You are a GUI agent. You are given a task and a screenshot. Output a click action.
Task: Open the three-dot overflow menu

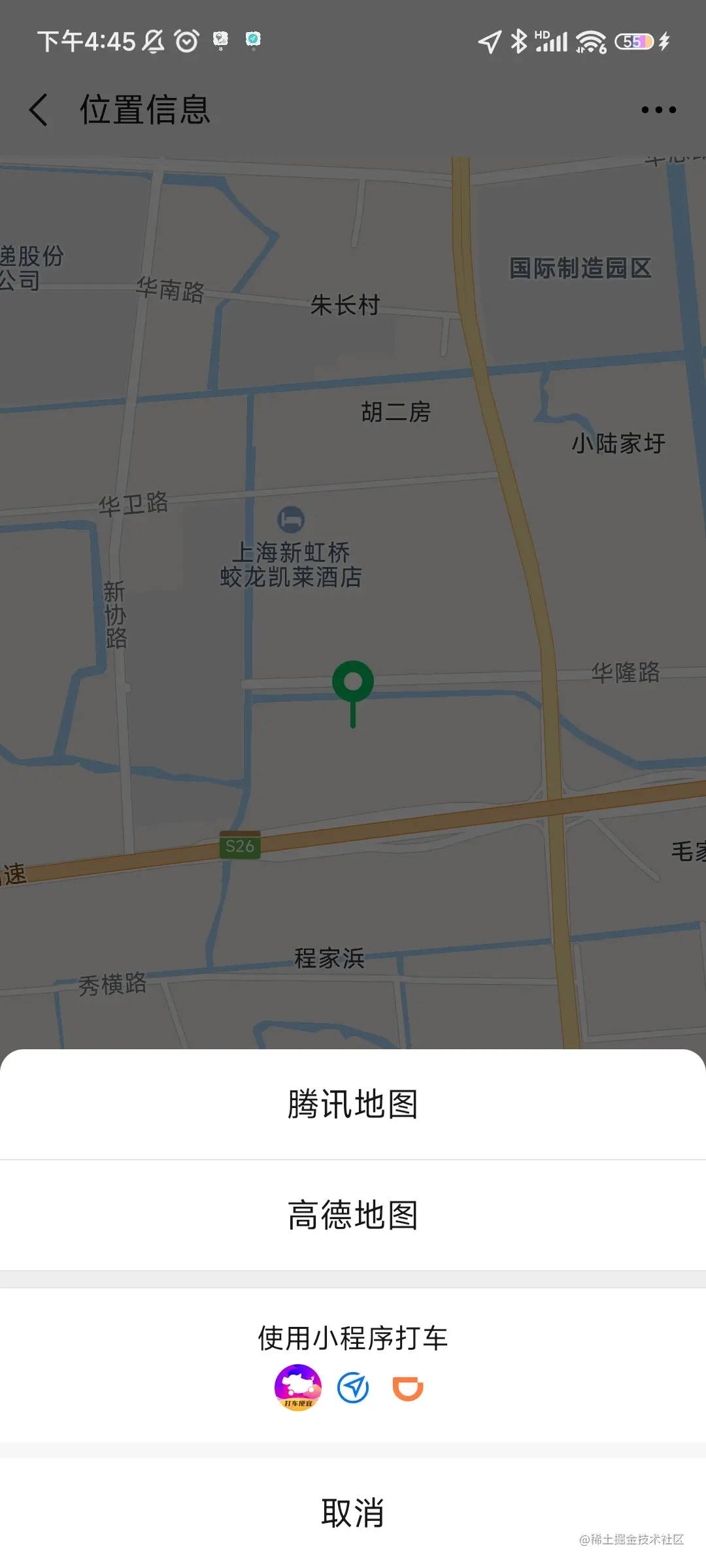658,110
